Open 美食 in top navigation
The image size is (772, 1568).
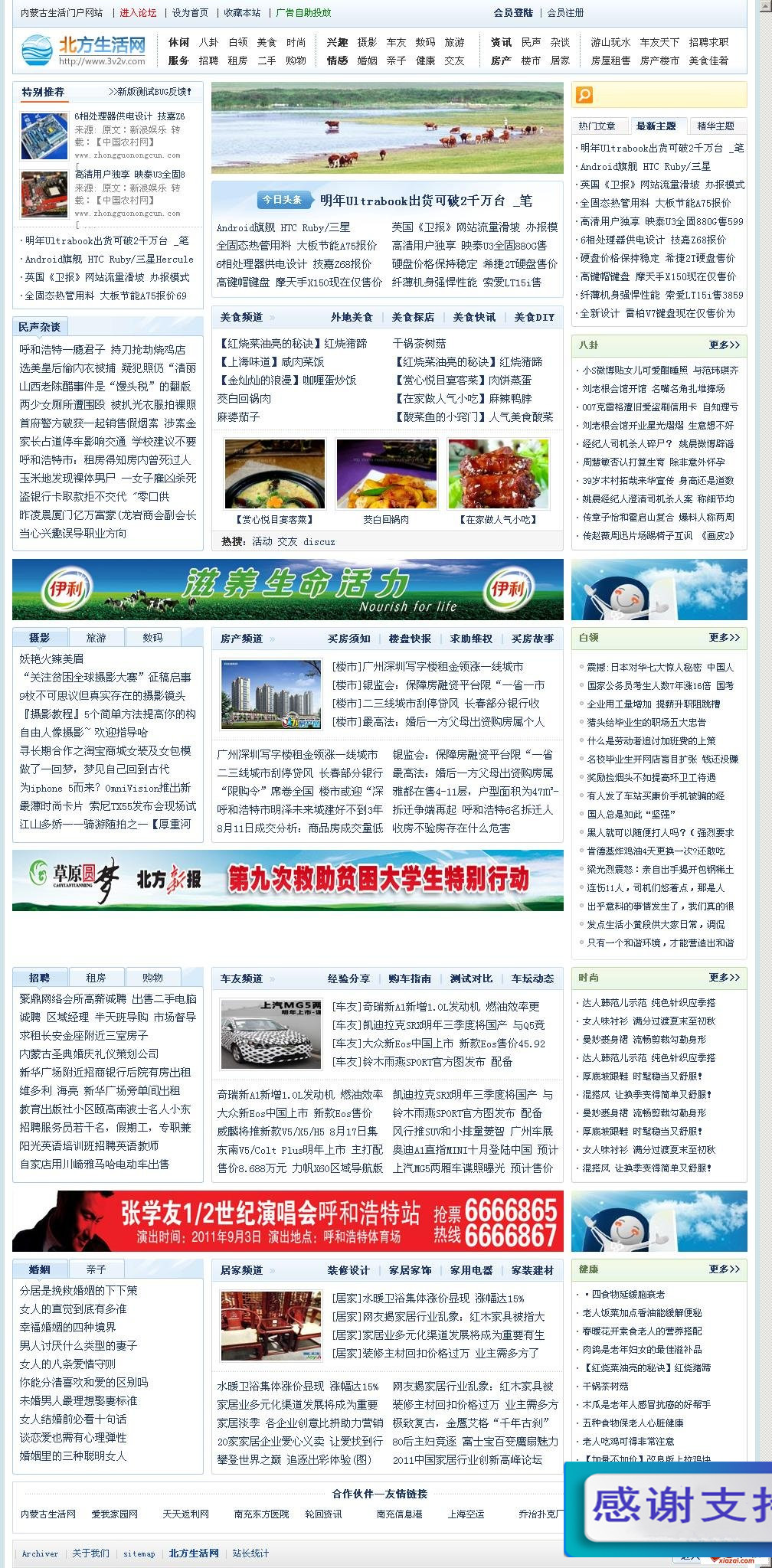(x=267, y=42)
